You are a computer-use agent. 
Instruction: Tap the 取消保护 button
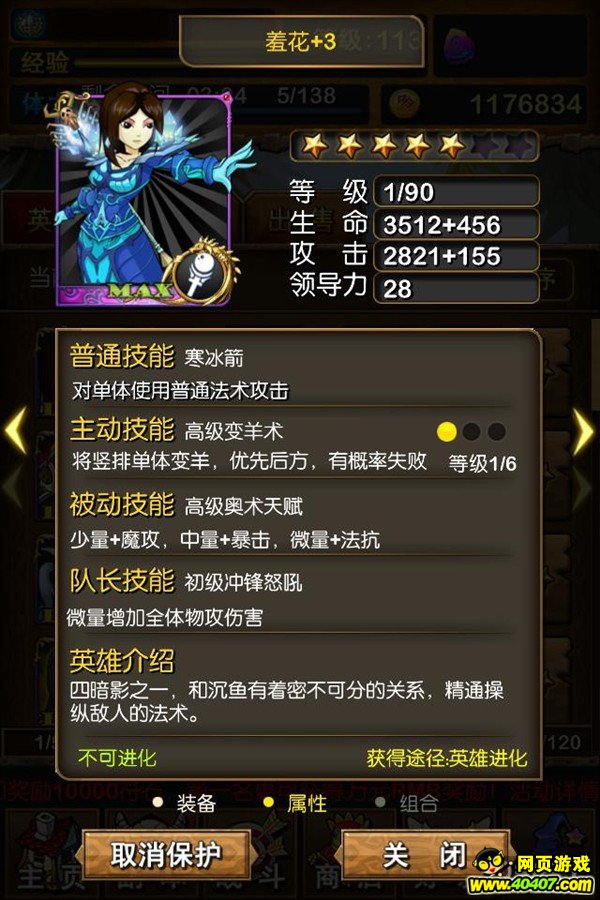tap(165, 855)
